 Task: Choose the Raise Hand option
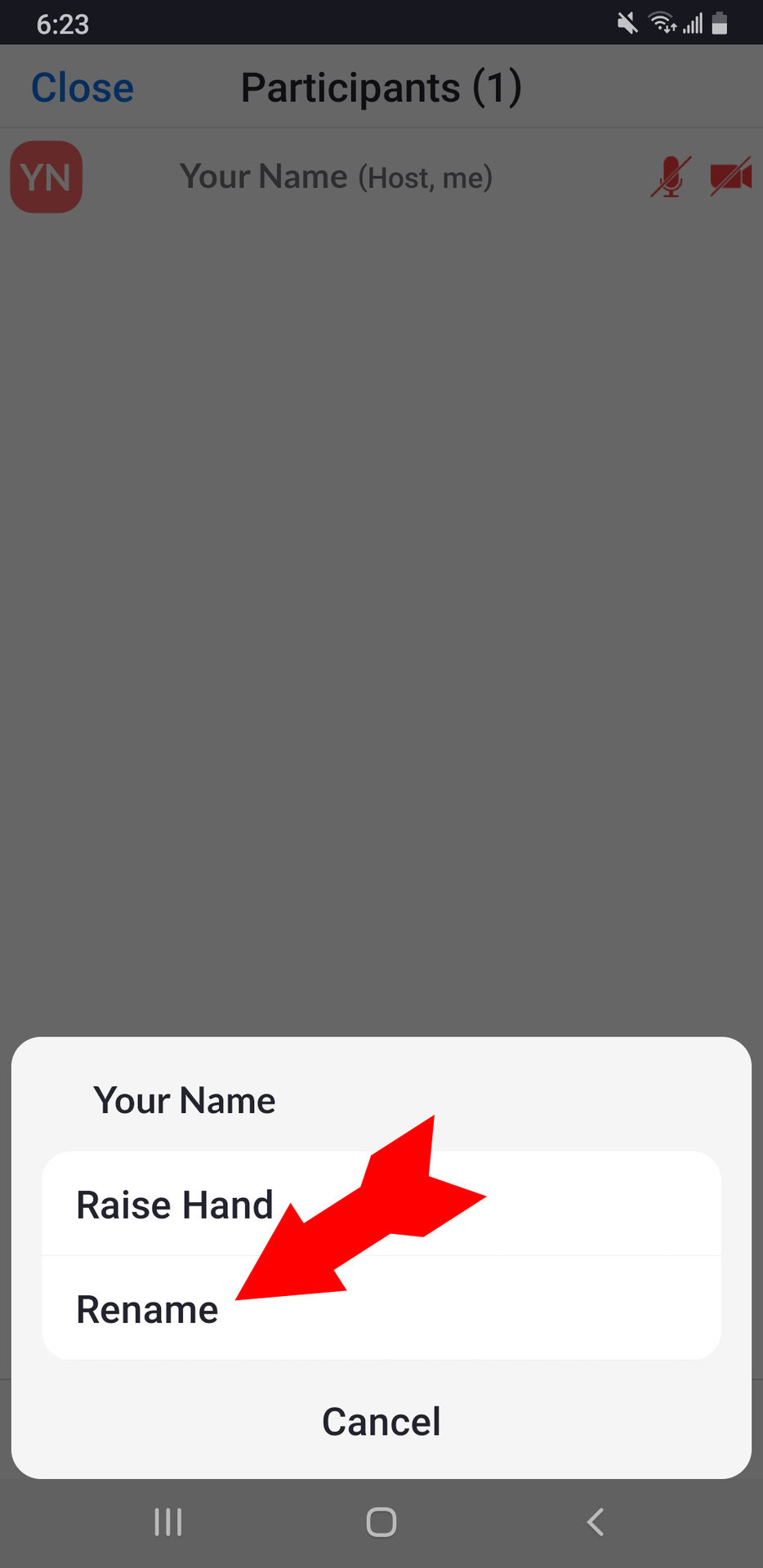[174, 1205]
